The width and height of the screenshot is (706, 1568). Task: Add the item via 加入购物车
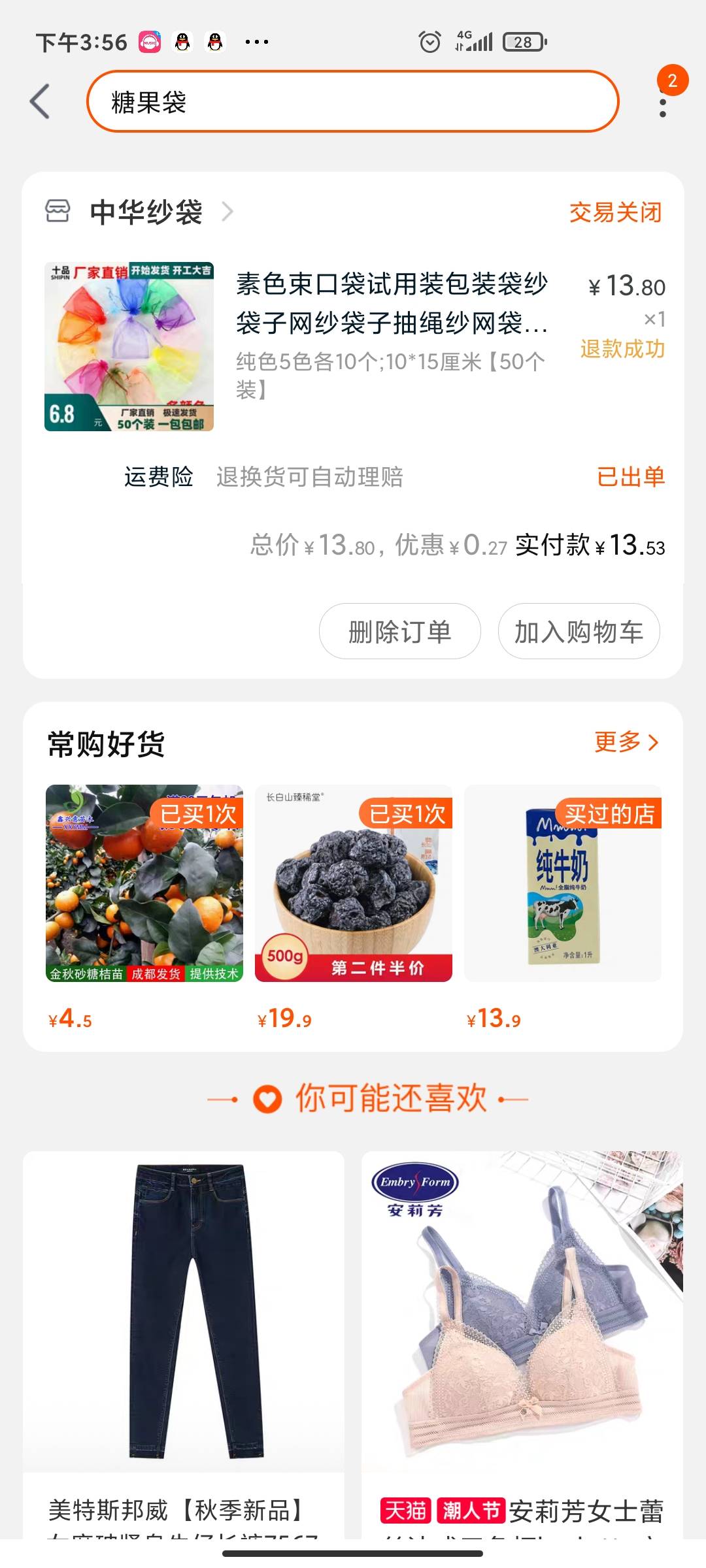[x=579, y=632]
